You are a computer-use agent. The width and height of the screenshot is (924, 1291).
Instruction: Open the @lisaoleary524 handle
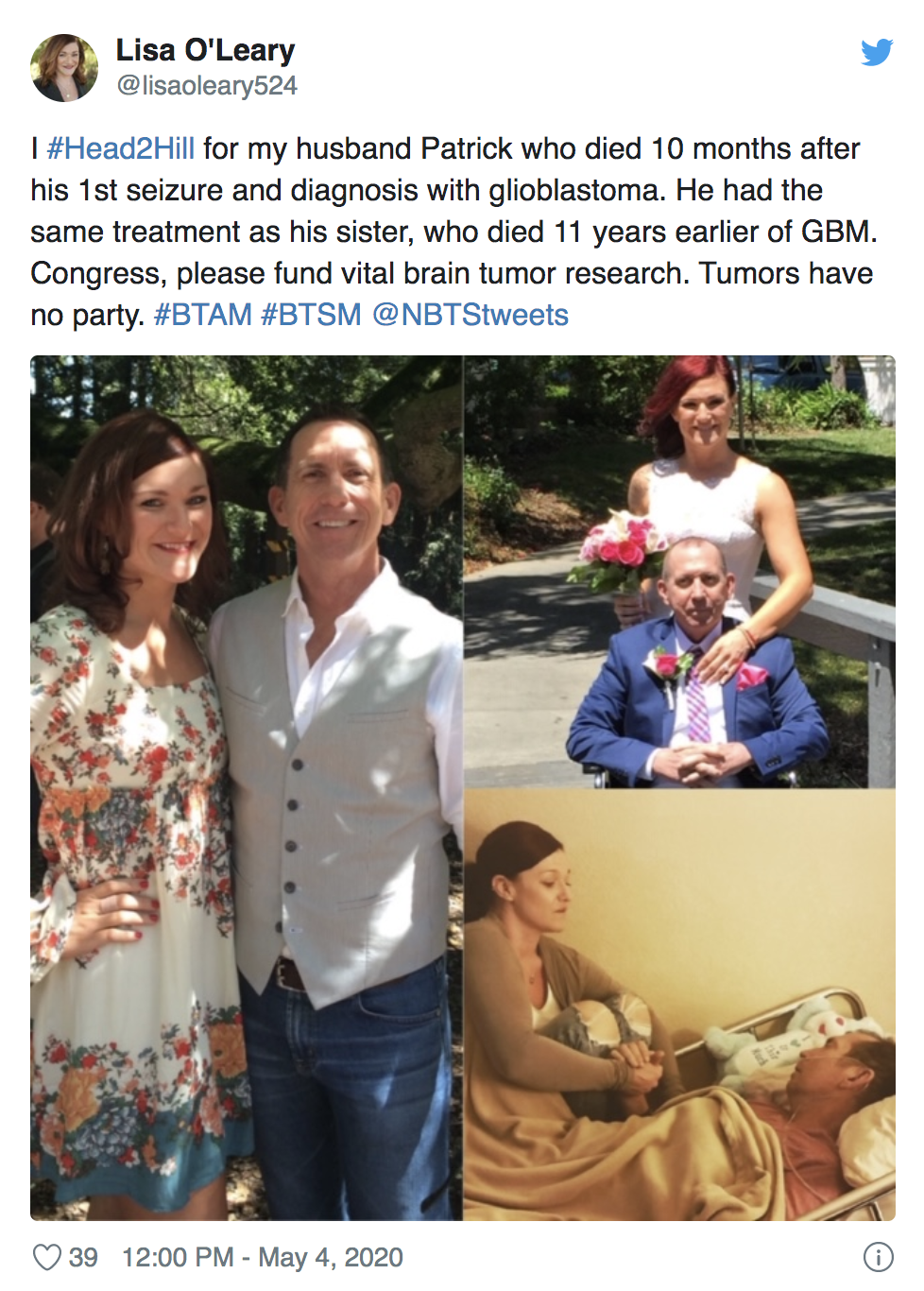[x=206, y=86]
